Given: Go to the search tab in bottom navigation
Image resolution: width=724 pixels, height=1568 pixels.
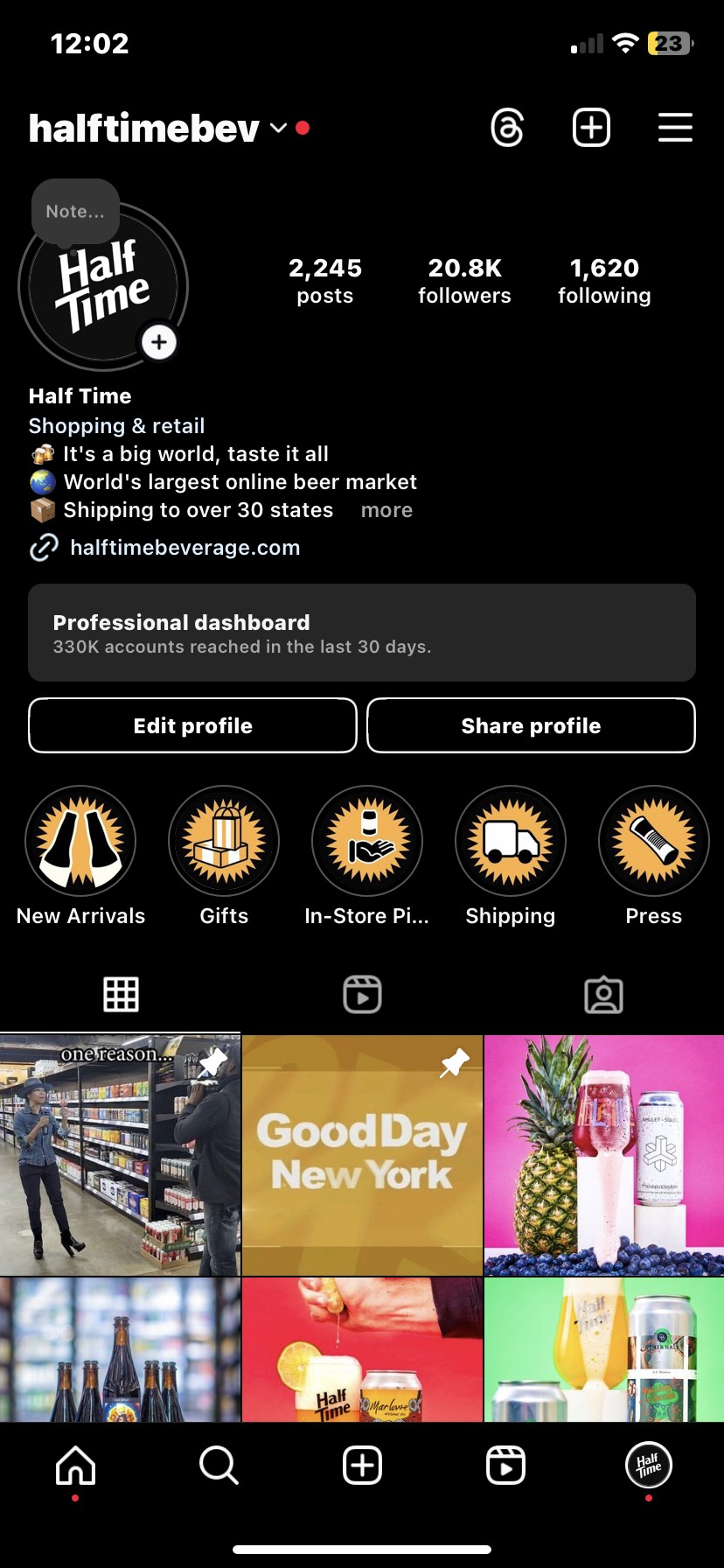Looking at the screenshot, I should (219, 1465).
